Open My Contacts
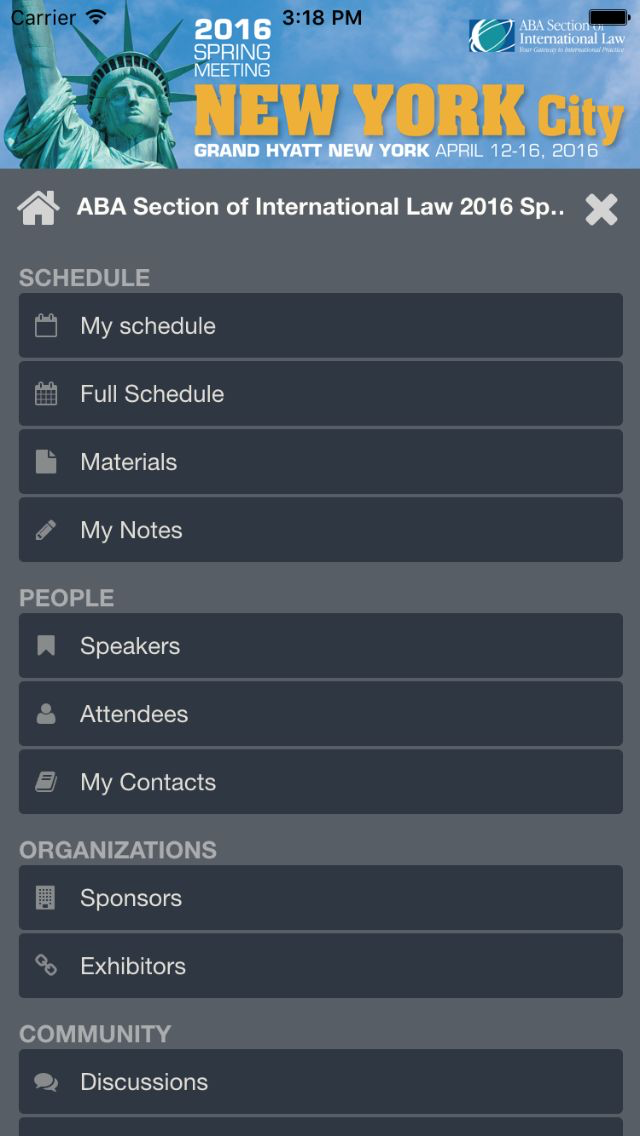Viewport: 640px width, 1136px height. 320,782
